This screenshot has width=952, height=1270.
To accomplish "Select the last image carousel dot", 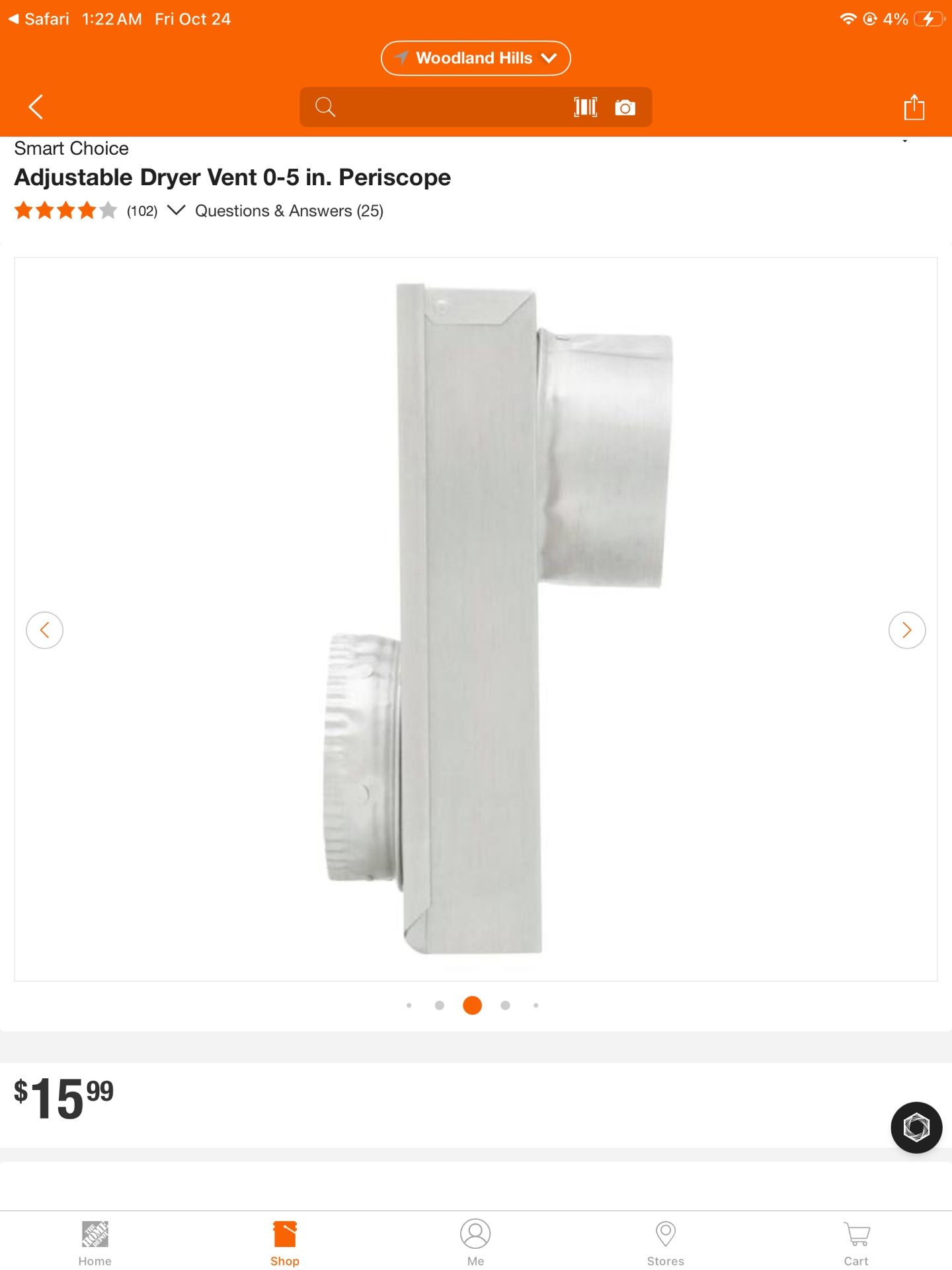I will pyautogui.click(x=535, y=1005).
